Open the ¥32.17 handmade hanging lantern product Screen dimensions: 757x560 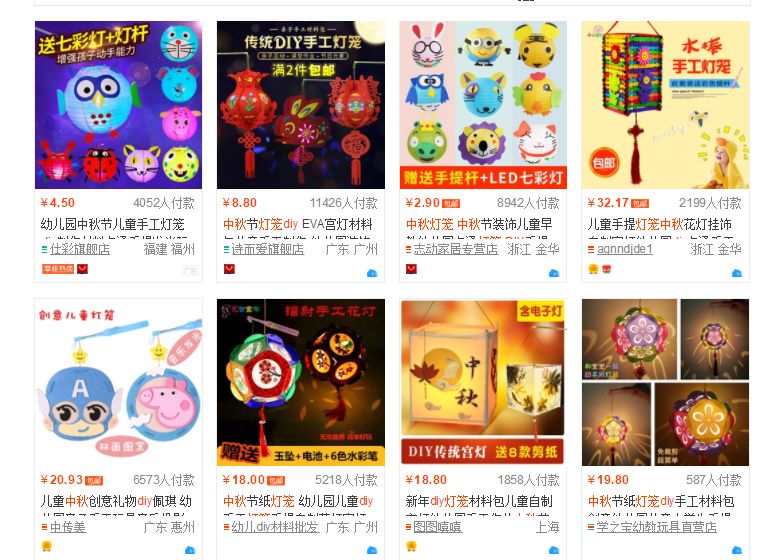tap(665, 105)
